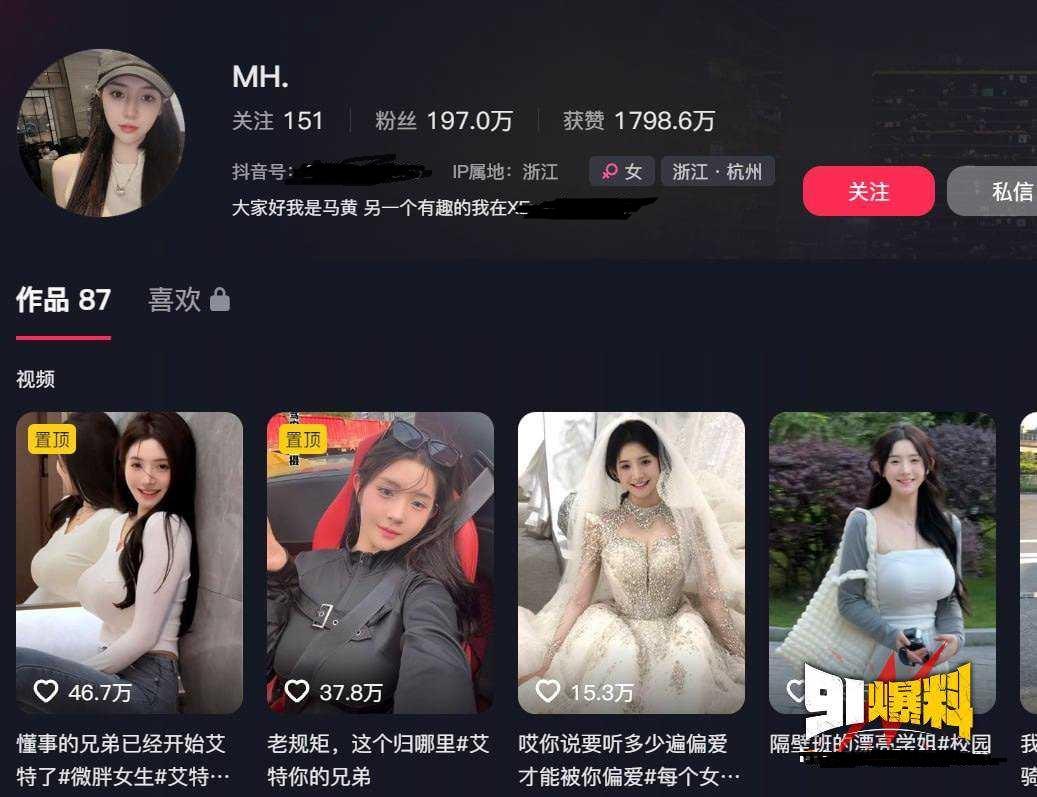The image size is (1037, 797).
Task: Follow this user with the 关注 button
Action: pos(868,191)
